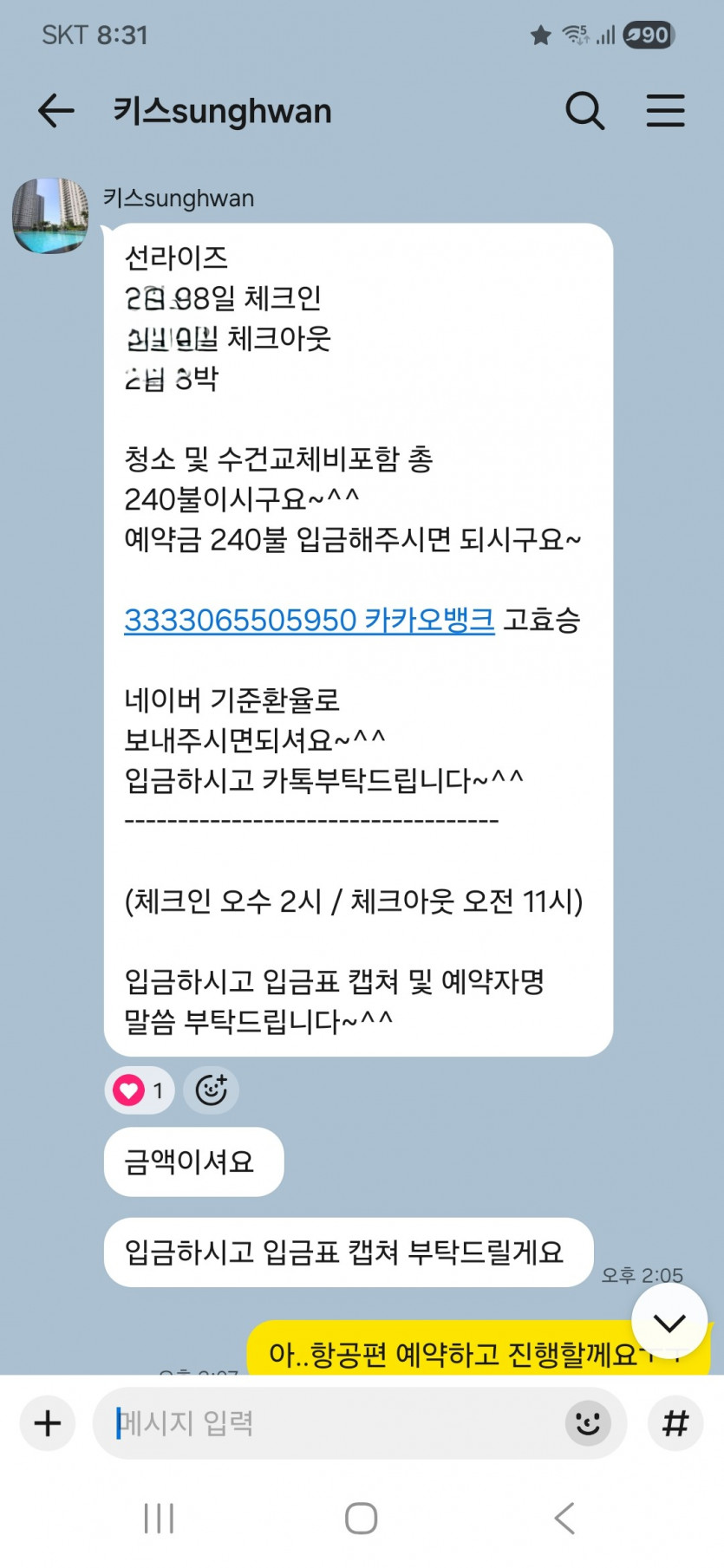This screenshot has width=724, height=1568.
Task: Jump to the latest message
Action: coord(669,1322)
